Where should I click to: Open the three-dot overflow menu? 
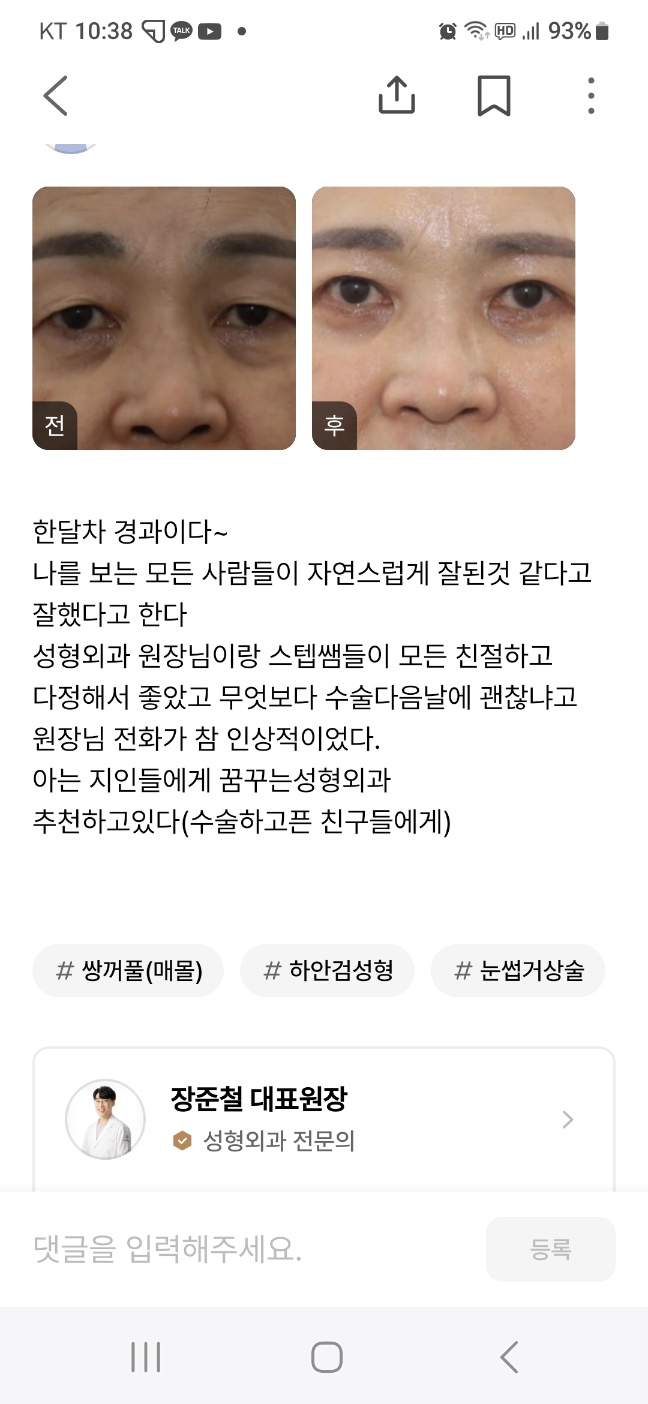(x=591, y=96)
